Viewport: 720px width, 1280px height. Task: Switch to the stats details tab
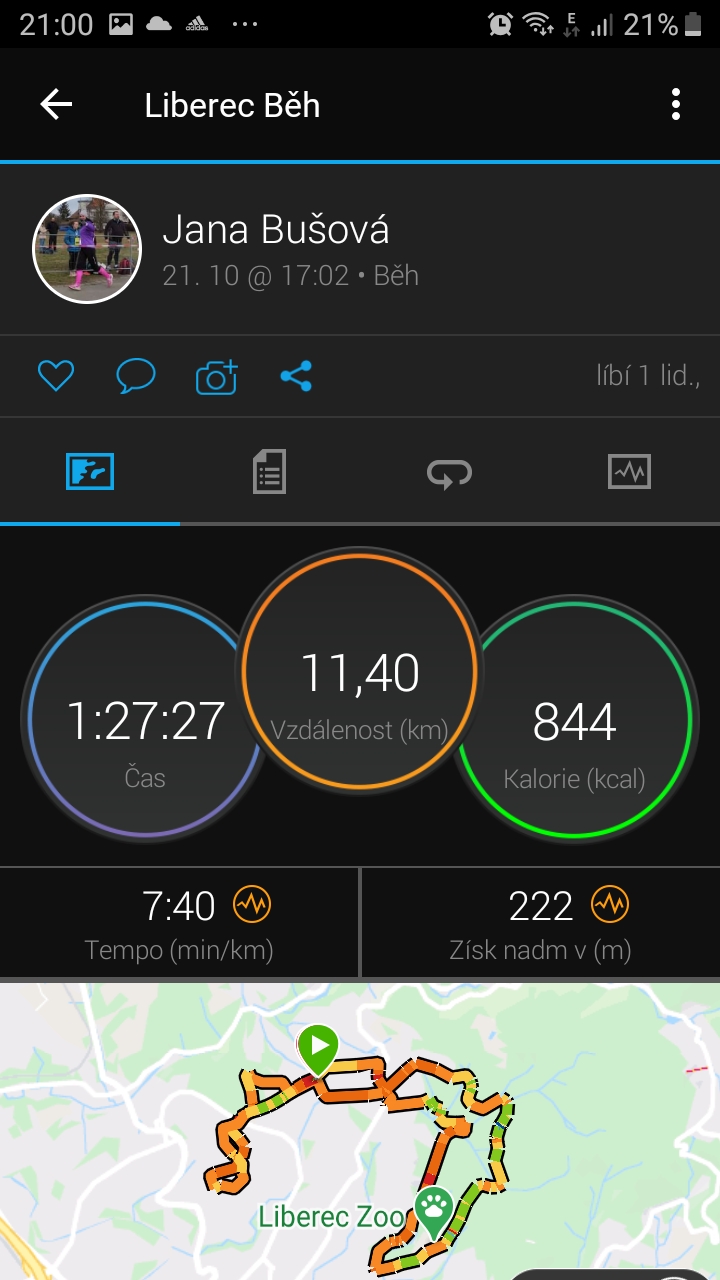coord(269,471)
